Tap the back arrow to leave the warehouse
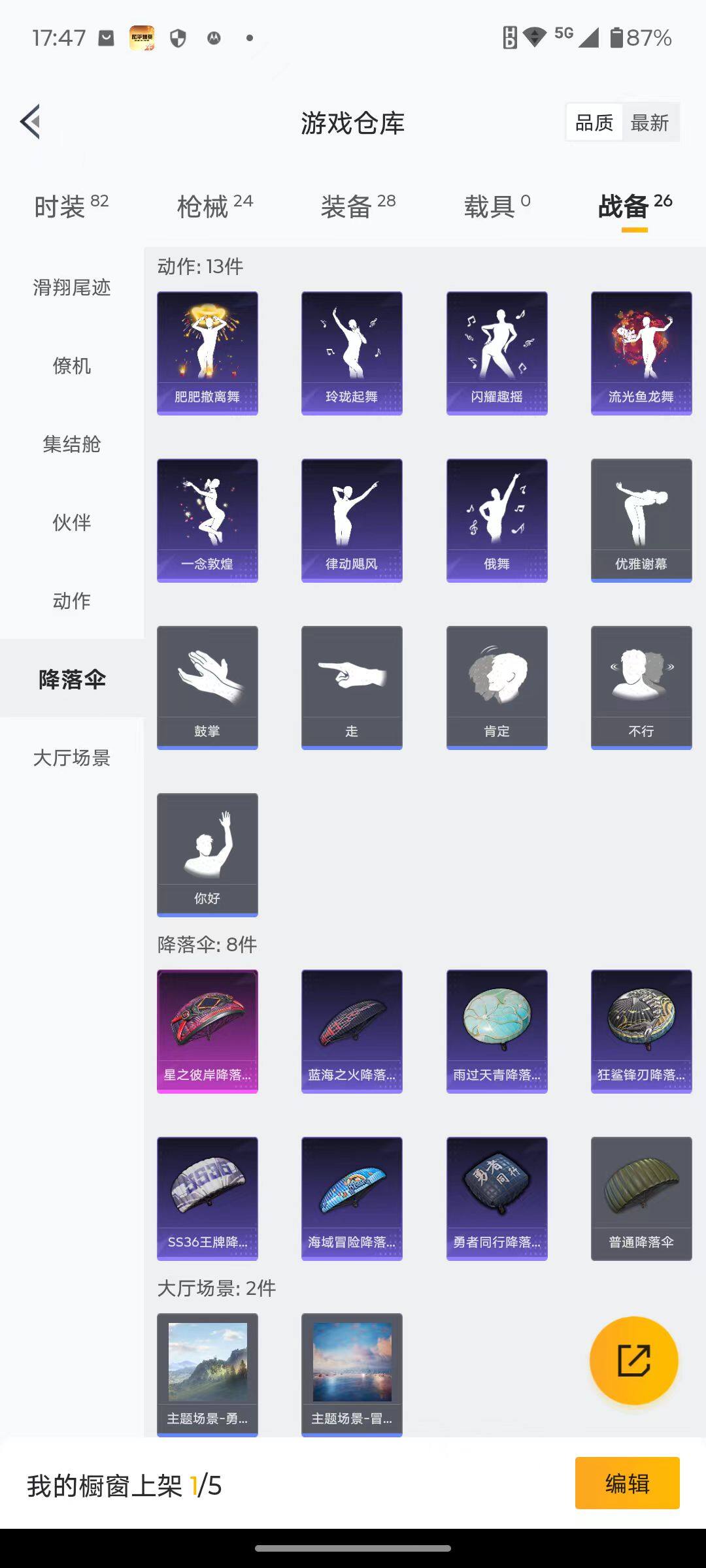Screen dimensions: 706x1568 point(29,122)
